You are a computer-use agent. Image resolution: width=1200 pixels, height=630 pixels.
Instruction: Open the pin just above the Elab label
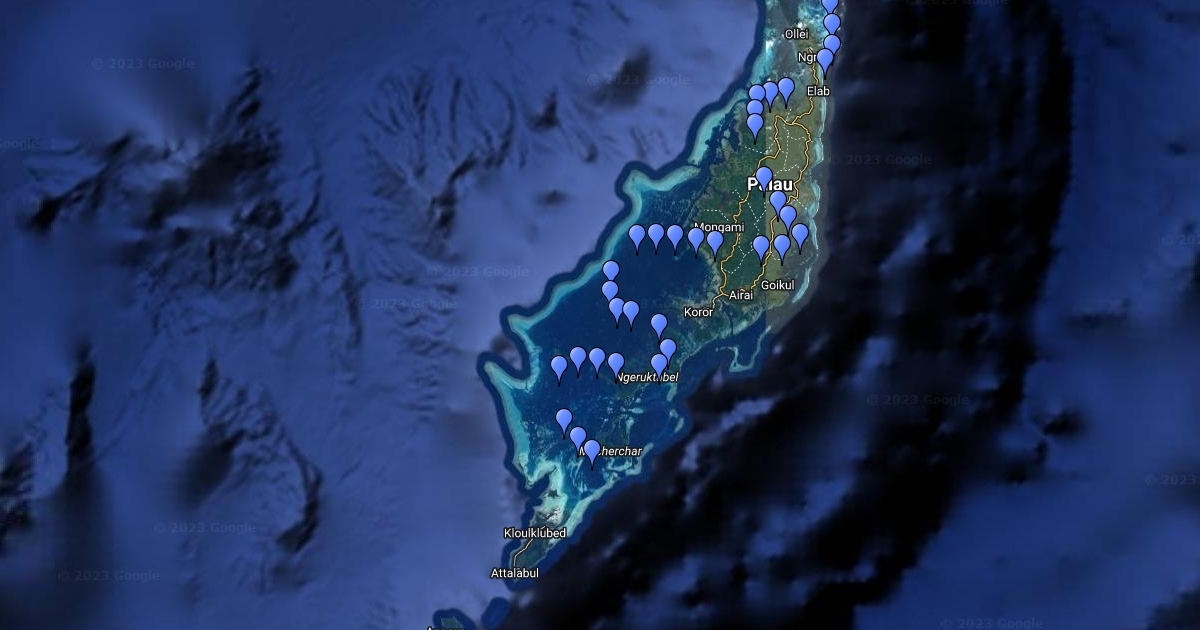click(825, 60)
